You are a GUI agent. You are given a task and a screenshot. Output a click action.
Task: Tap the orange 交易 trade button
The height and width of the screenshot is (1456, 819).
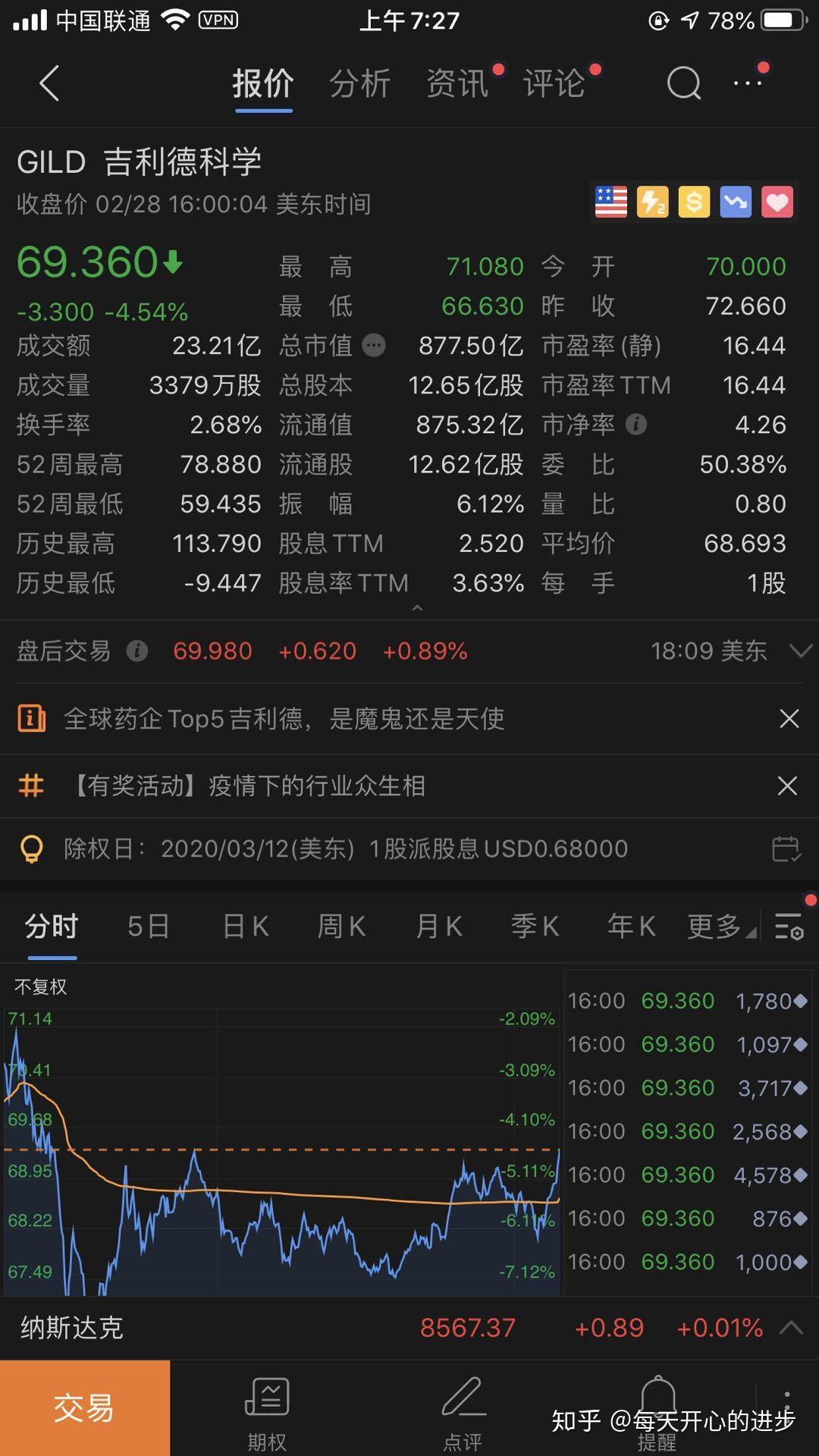(x=85, y=1408)
